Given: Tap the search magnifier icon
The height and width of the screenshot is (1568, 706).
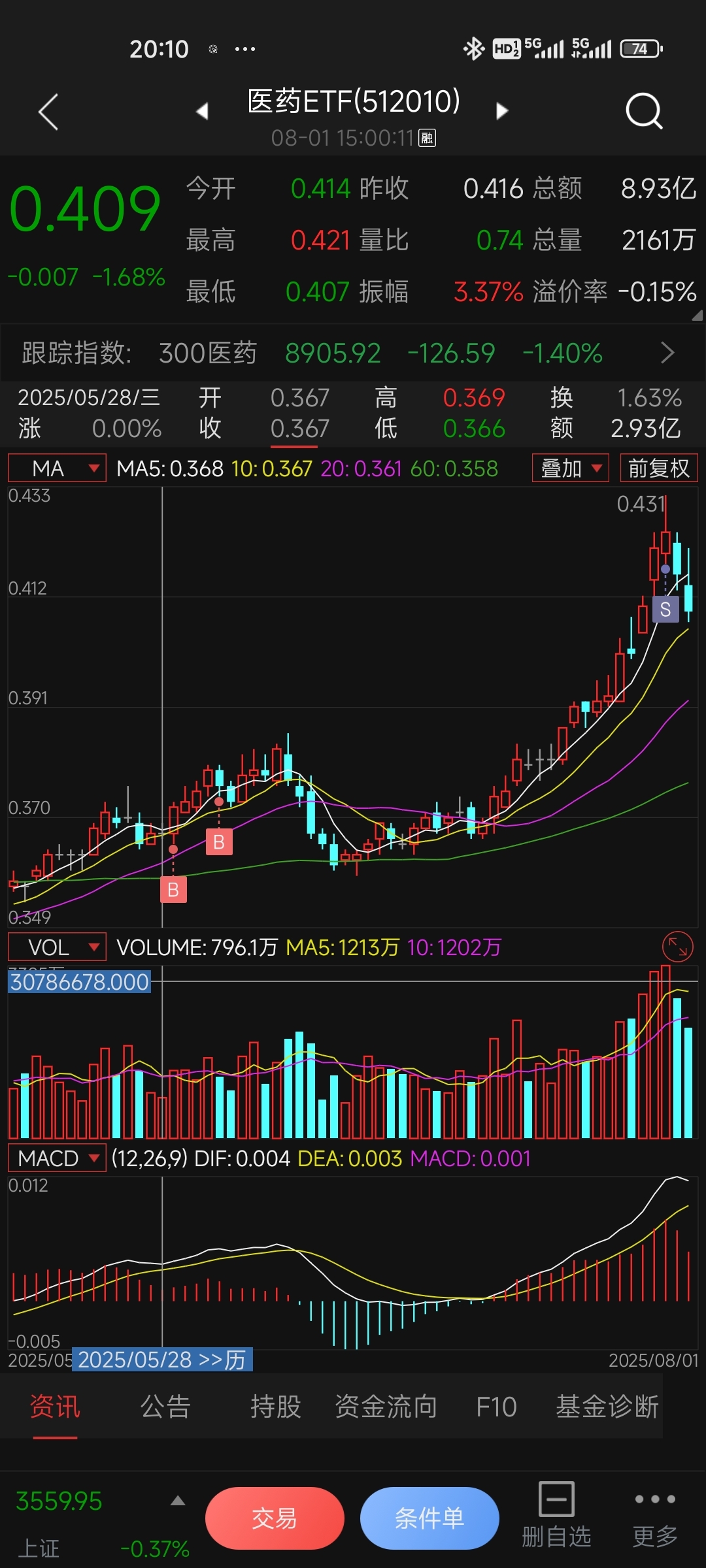Looking at the screenshot, I should 644,111.
